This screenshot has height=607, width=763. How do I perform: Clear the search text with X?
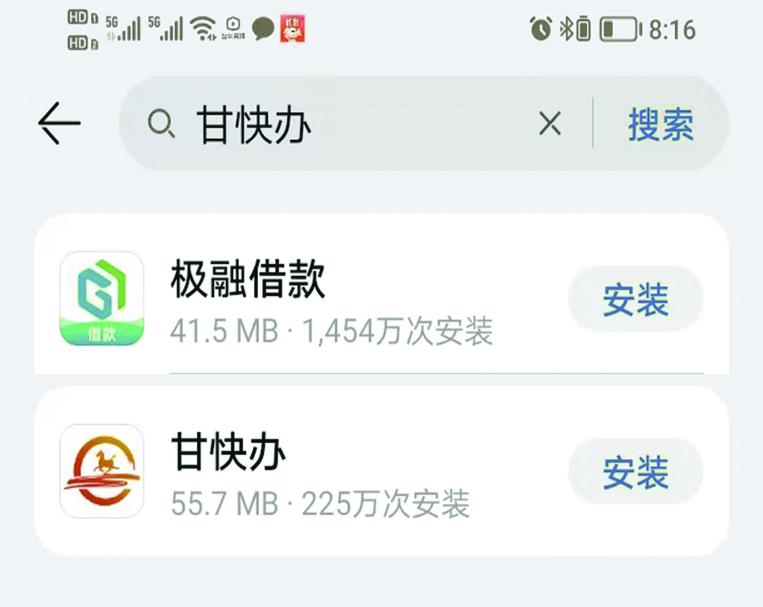[x=549, y=124]
